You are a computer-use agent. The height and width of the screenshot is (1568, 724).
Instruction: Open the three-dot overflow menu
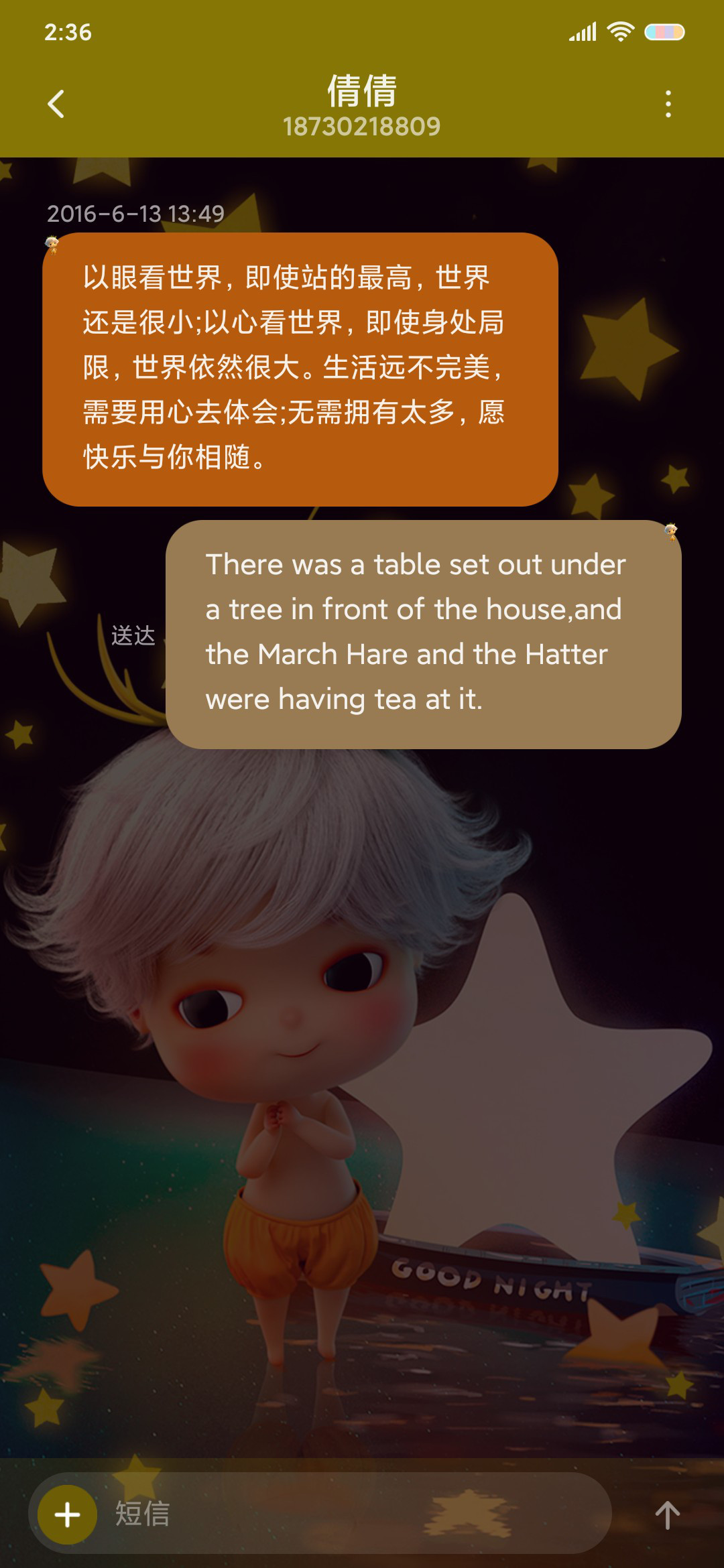tap(668, 104)
